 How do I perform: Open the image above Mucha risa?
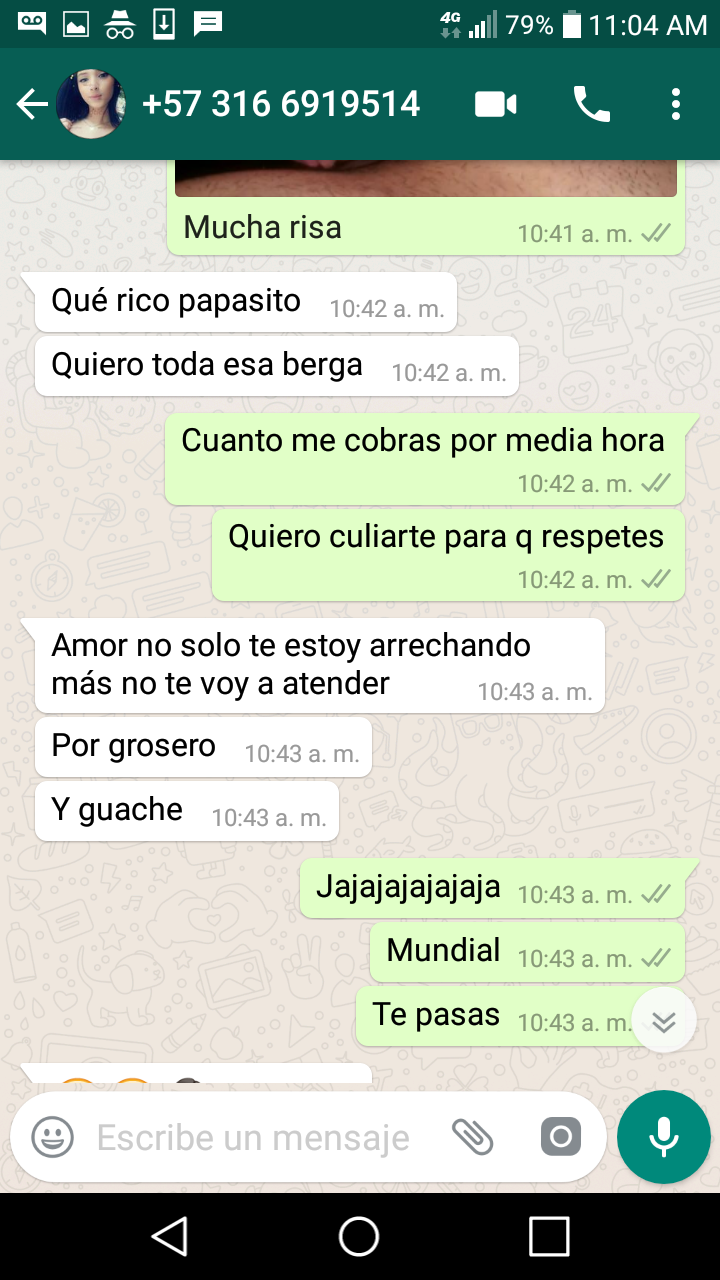pyautogui.click(x=425, y=178)
